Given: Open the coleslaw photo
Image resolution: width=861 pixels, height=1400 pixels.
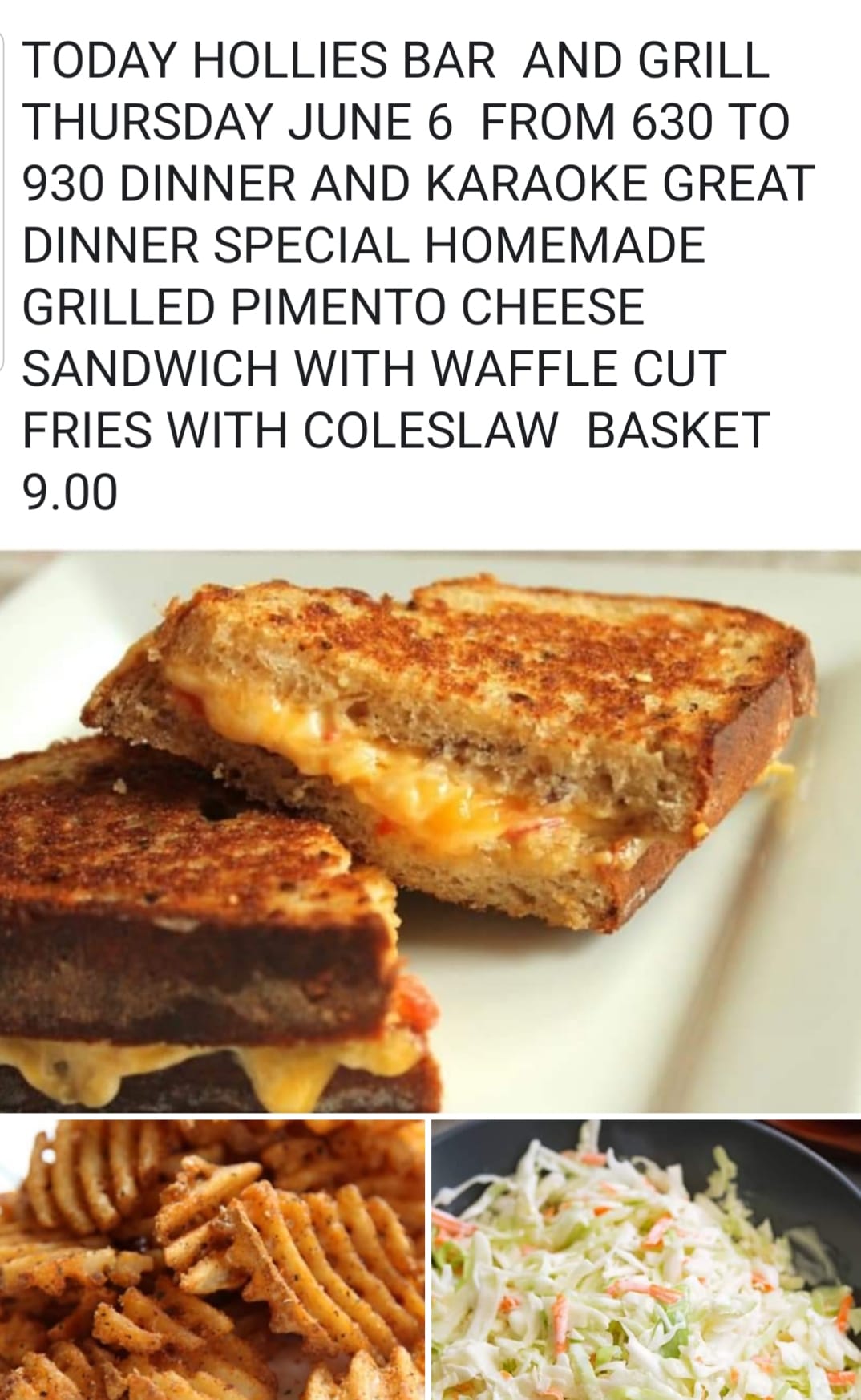Looking at the screenshot, I should point(646,1259).
